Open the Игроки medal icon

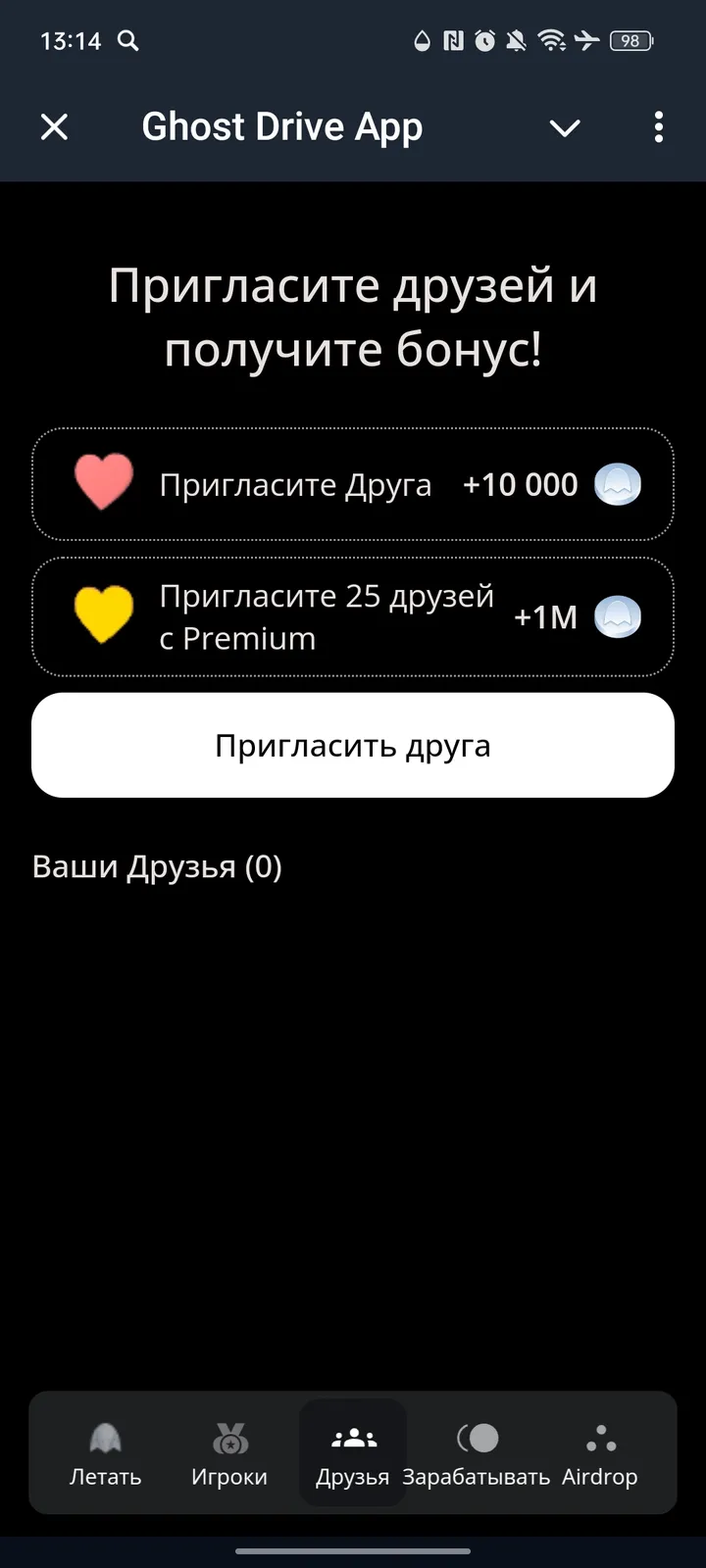(x=228, y=1440)
